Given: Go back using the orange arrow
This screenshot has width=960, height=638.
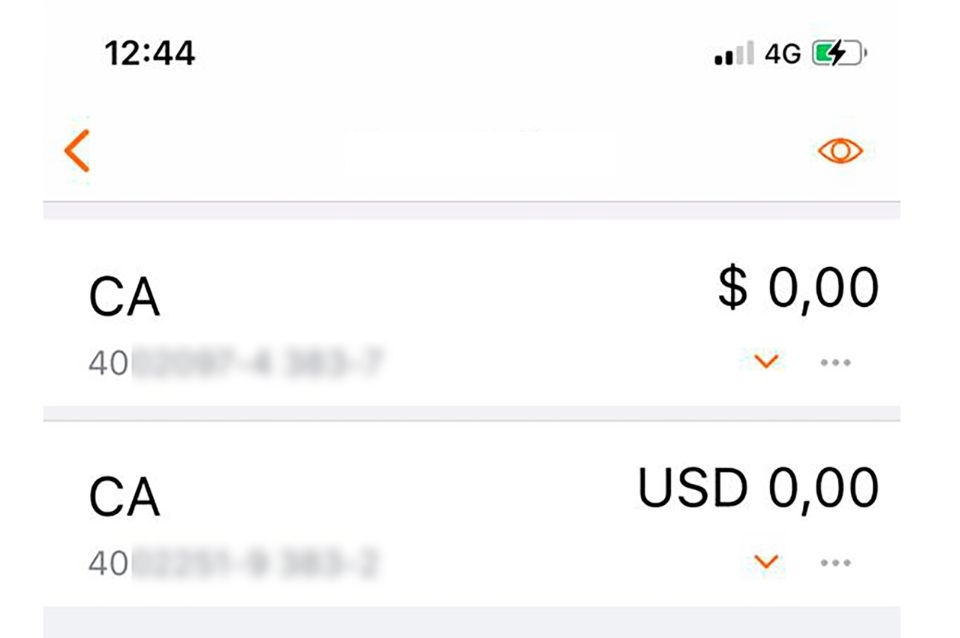Looking at the screenshot, I should (x=77, y=151).
